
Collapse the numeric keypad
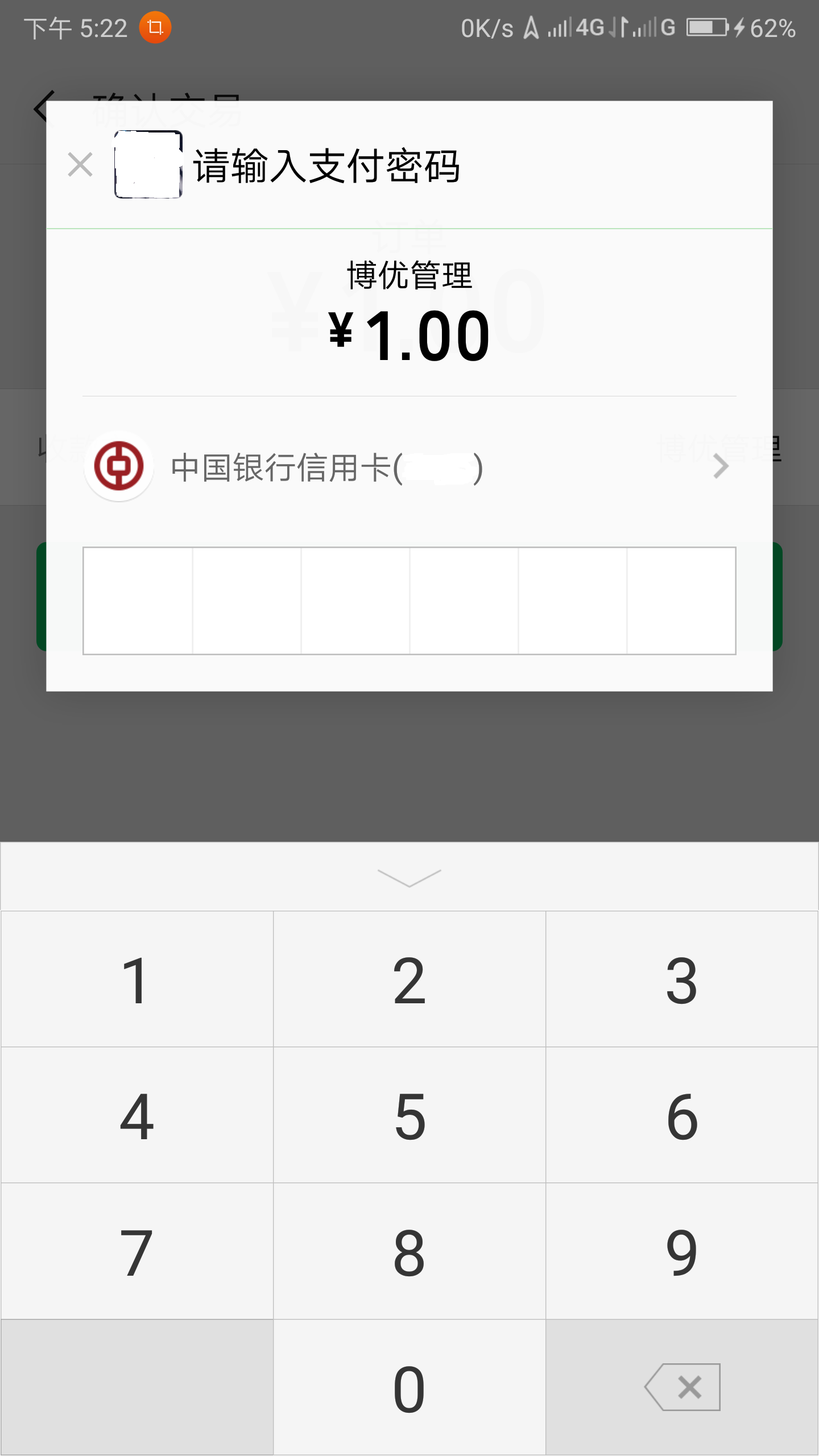coord(409,877)
